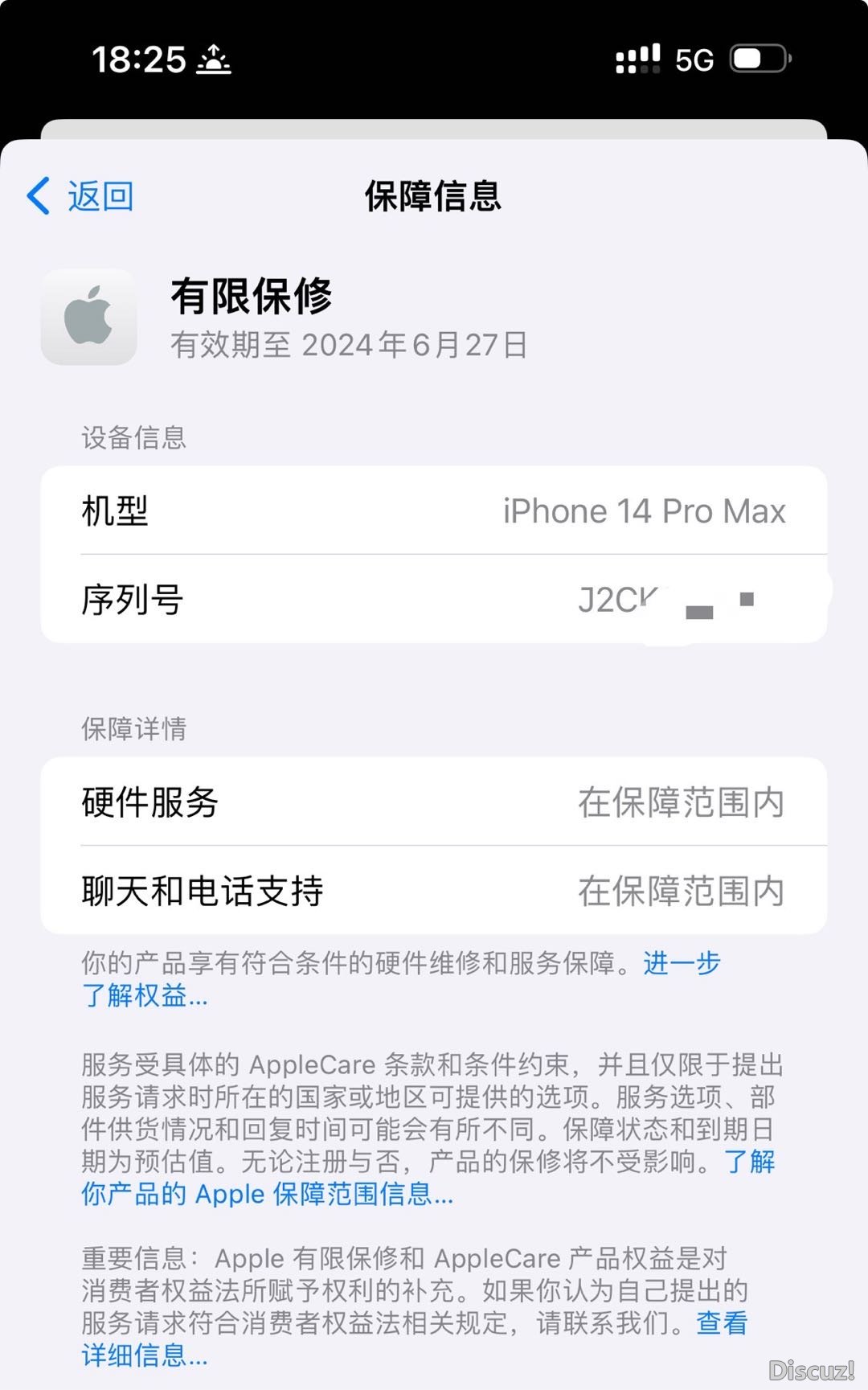The height and width of the screenshot is (1390, 868).
Task: Open the 进一步了解权益 link
Action: pyautogui.click(x=145, y=996)
